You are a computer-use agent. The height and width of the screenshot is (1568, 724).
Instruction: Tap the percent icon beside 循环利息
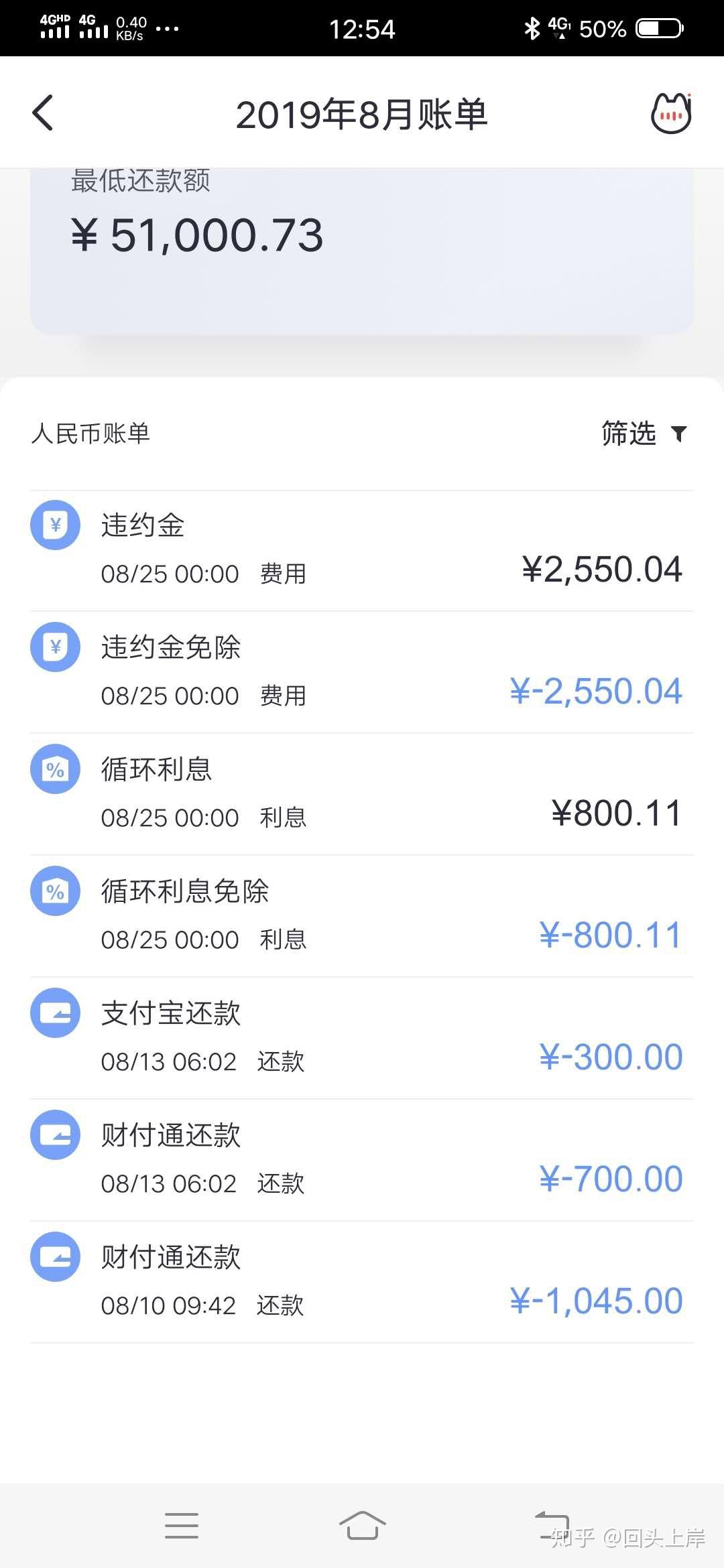tap(56, 769)
